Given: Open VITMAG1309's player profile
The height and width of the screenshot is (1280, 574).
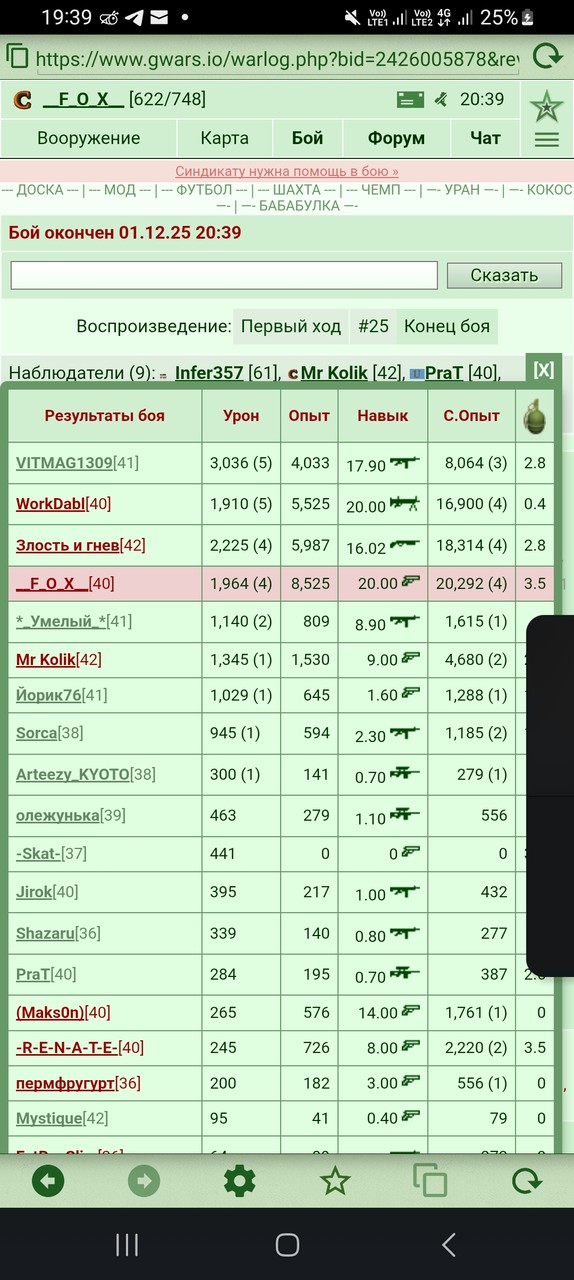Looking at the screenshot, I should tap(64, 463).
